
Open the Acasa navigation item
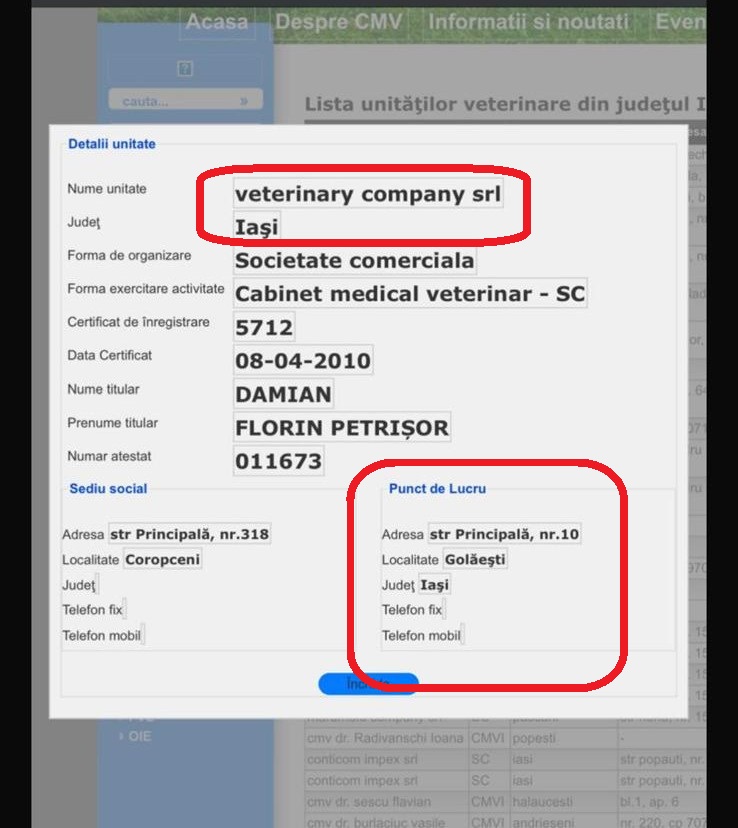coord(218,22)
